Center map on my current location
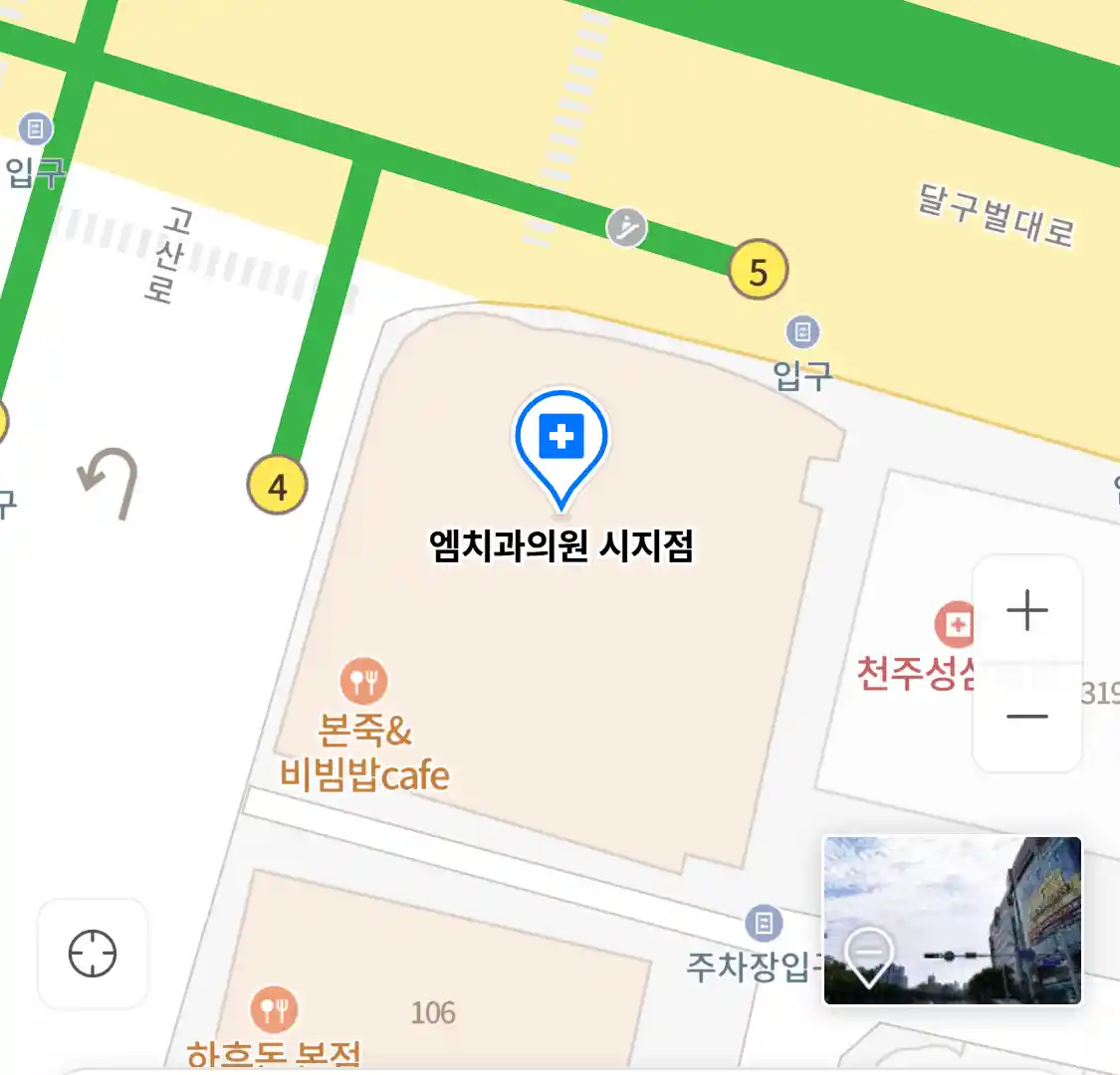1120x1075 pixels. tap(93, 954)
